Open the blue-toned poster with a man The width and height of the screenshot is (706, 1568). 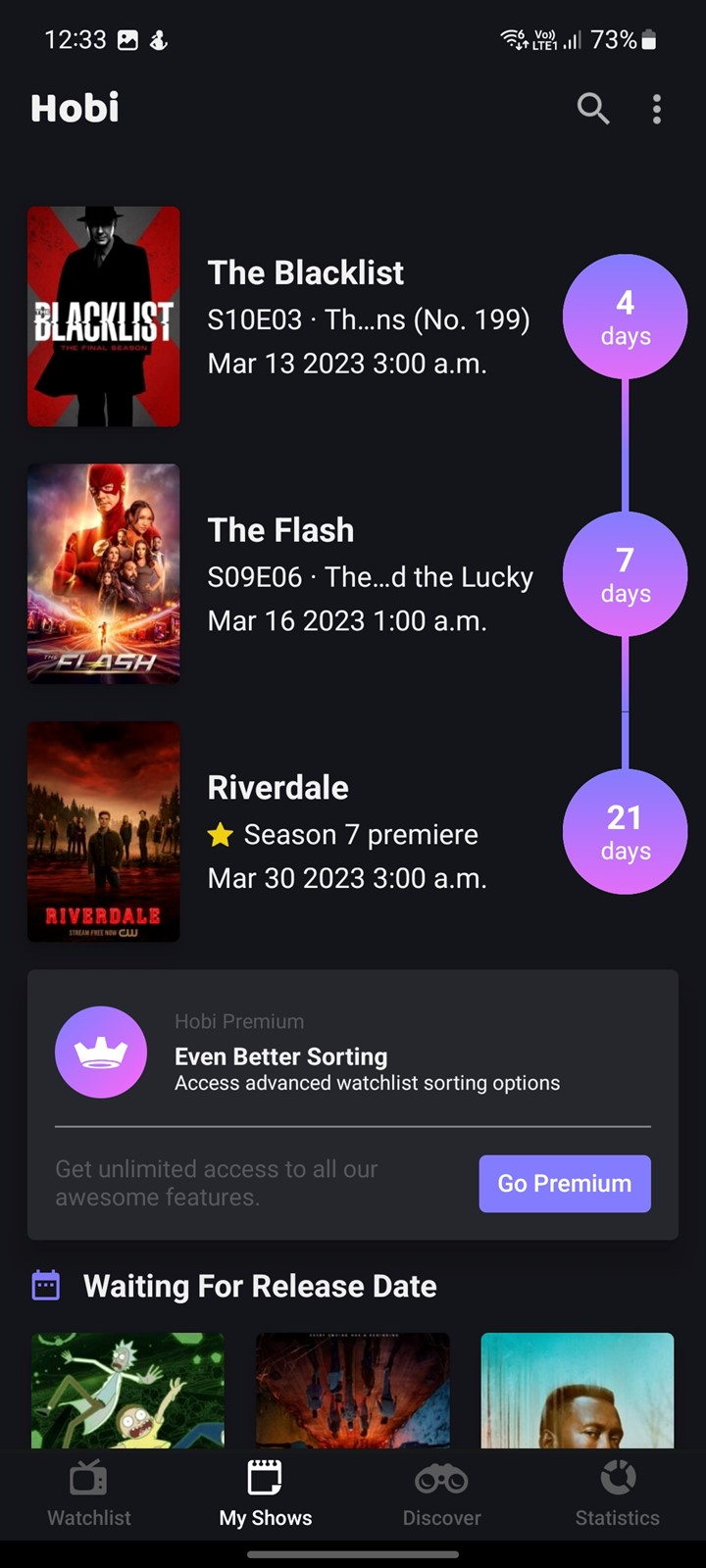pos(578,1390)
